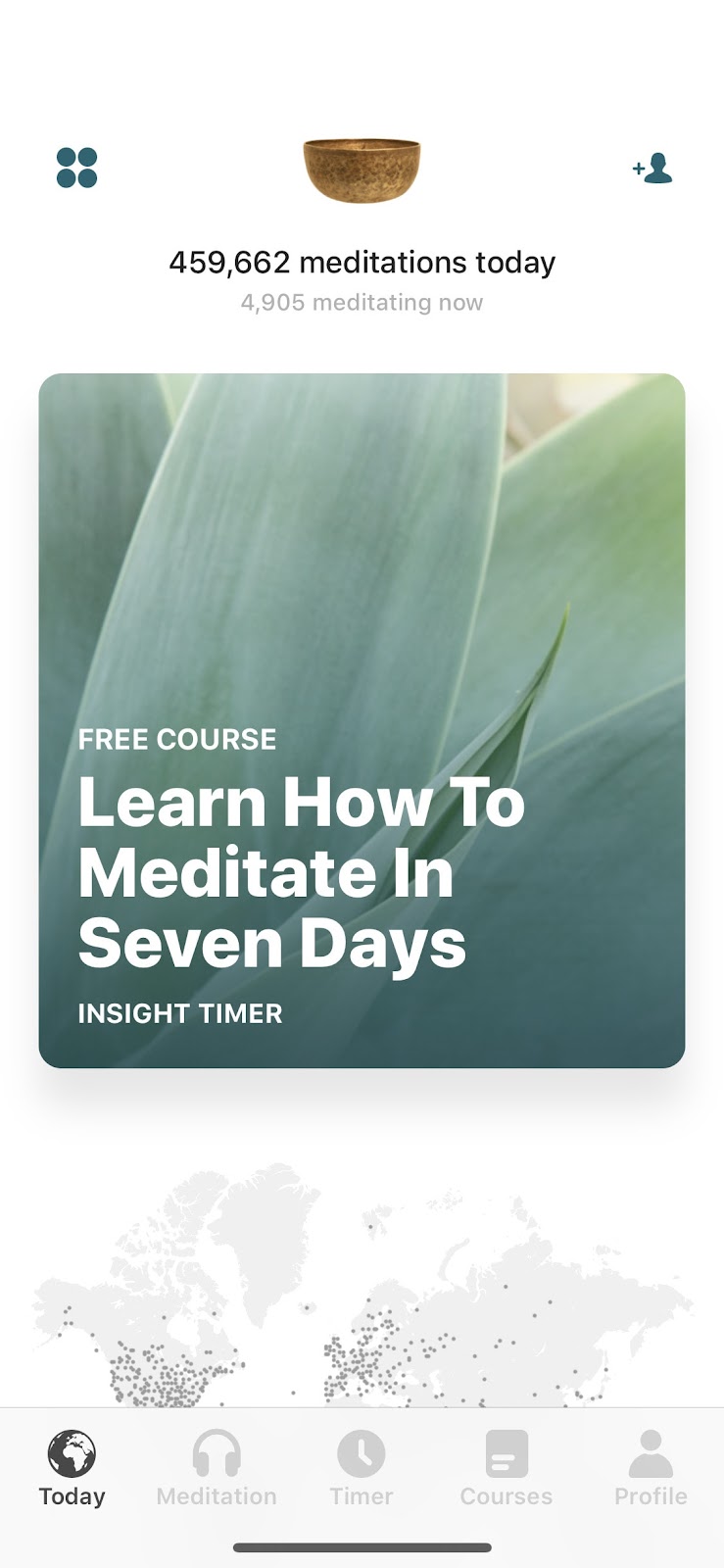The image size is (724, 1568).
Task: Open the four-dot grid menu
Action: [x=77, y=168]
